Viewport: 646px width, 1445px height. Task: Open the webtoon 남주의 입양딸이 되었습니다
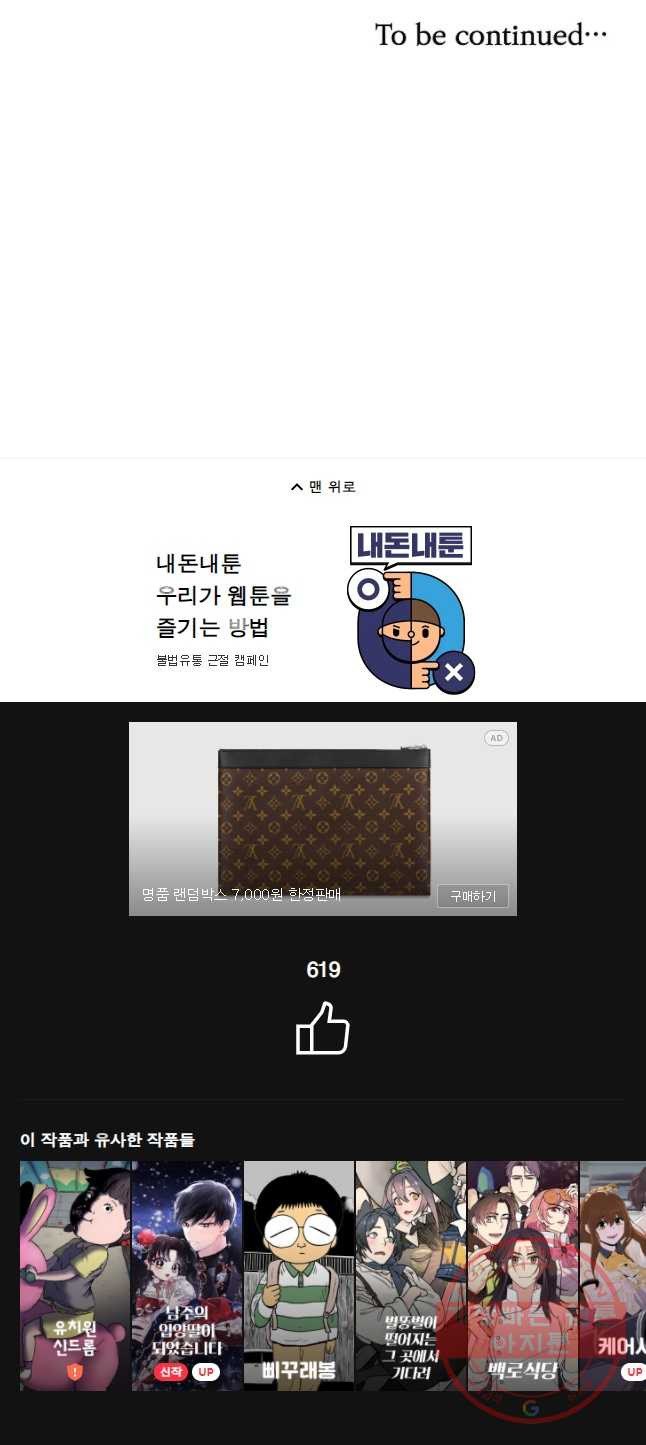[187, 1275]
